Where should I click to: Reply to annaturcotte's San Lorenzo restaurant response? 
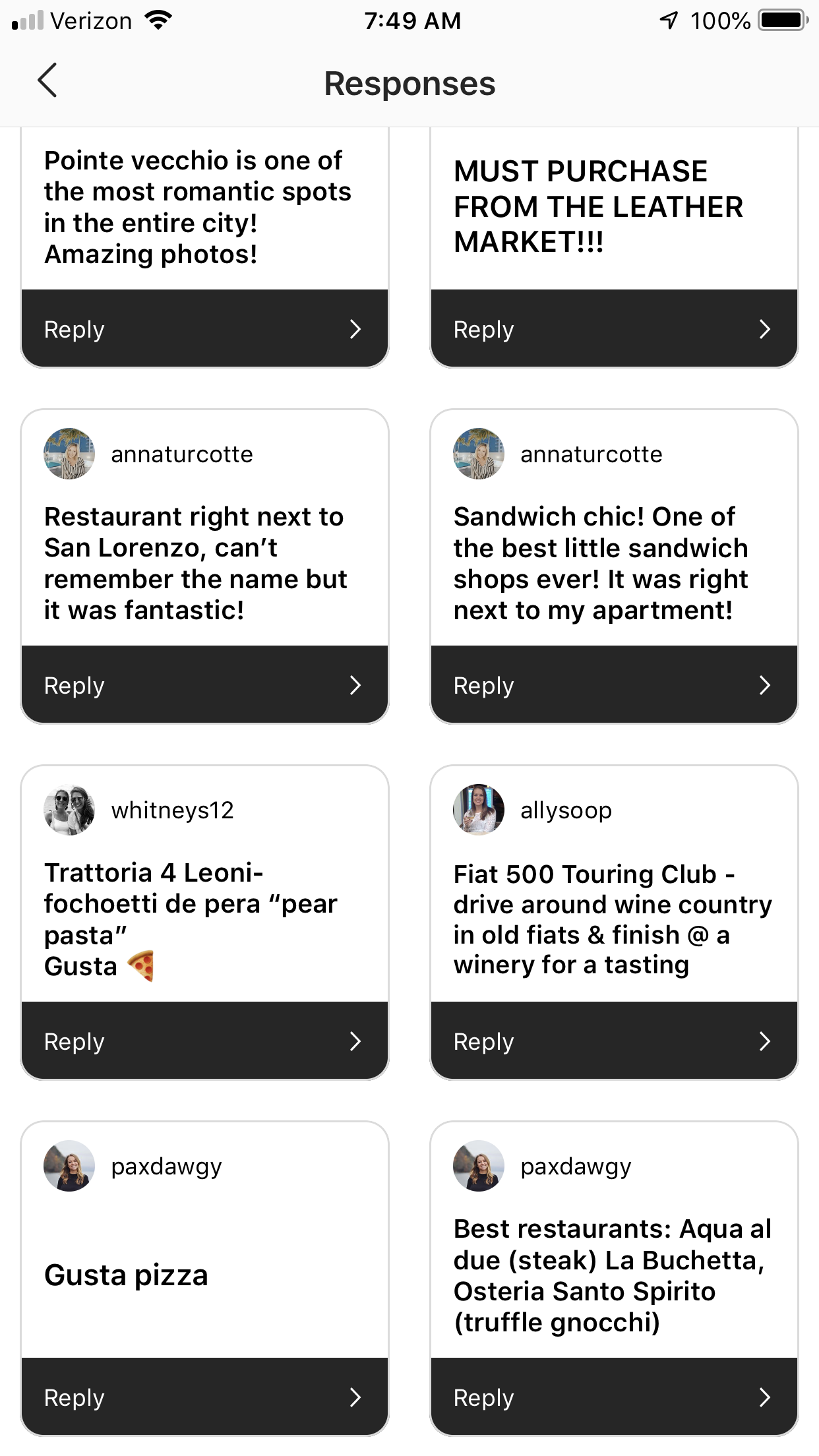point(204,684)
